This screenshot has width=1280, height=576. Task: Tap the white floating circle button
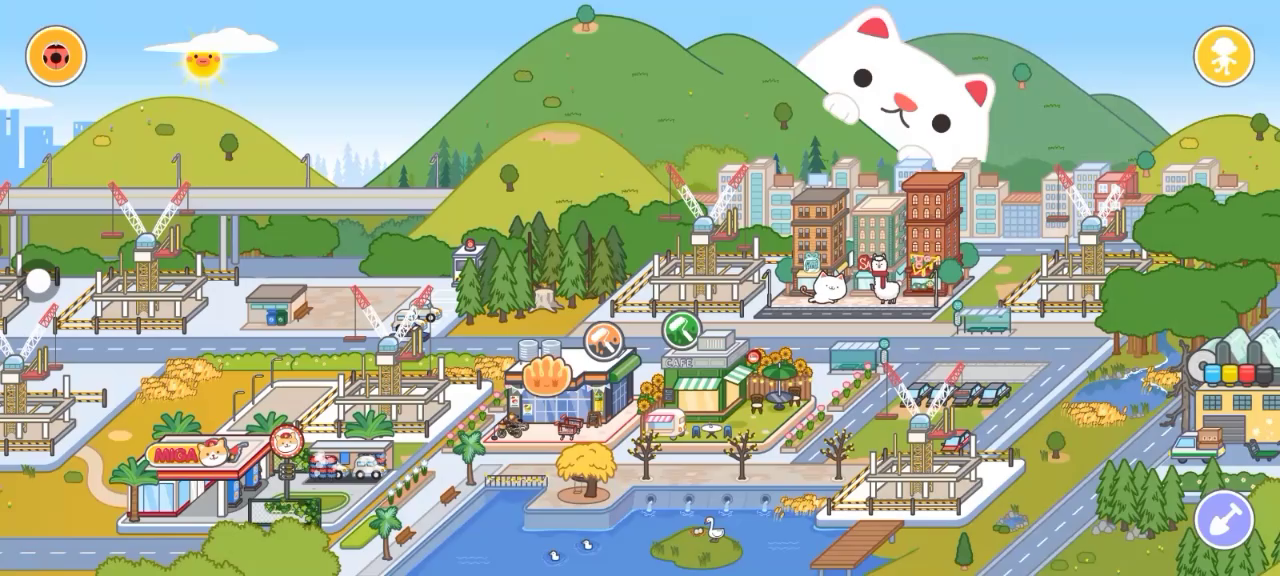[x=39, y=282]
